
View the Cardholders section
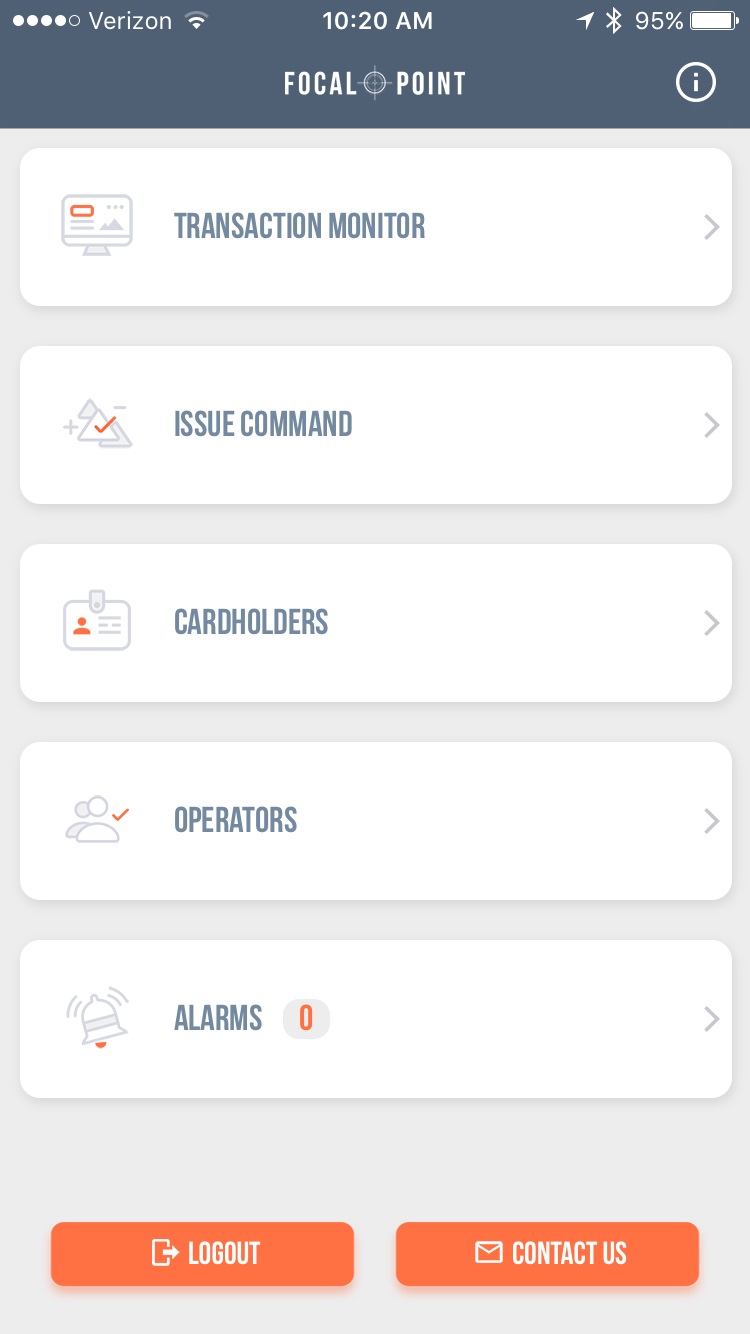point(376,623)
